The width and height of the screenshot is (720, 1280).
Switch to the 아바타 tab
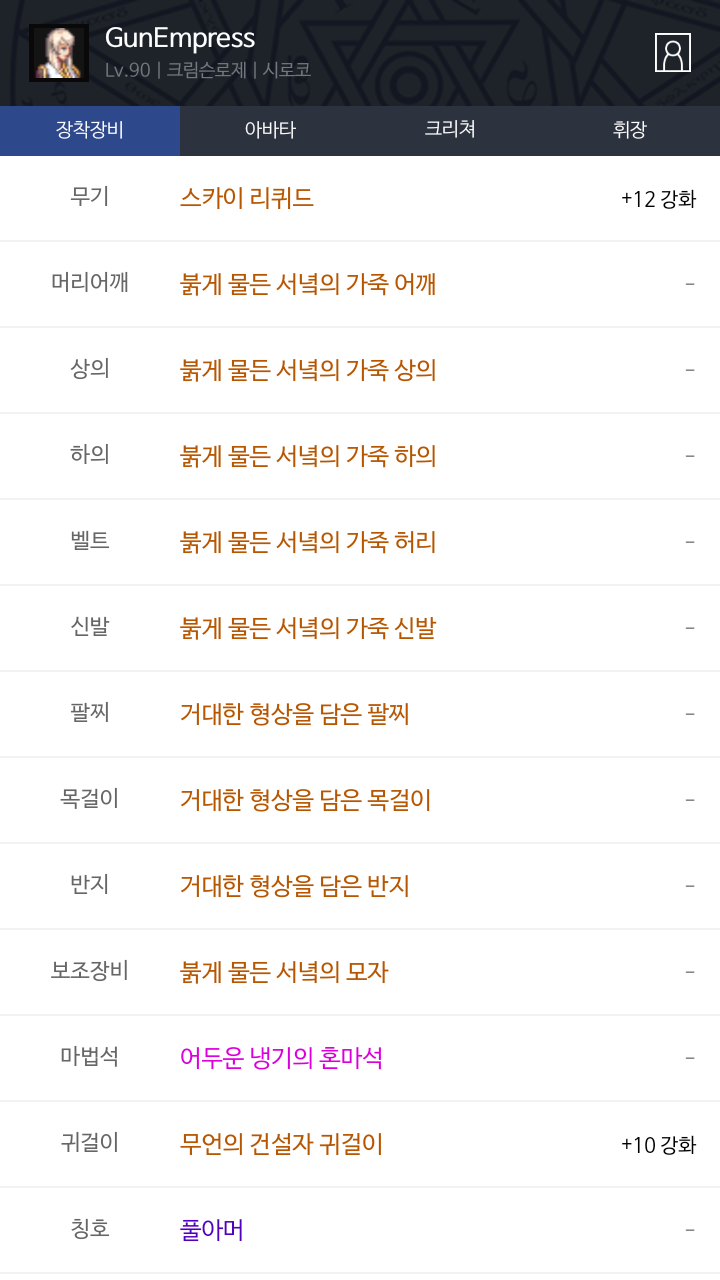(270, 130)
